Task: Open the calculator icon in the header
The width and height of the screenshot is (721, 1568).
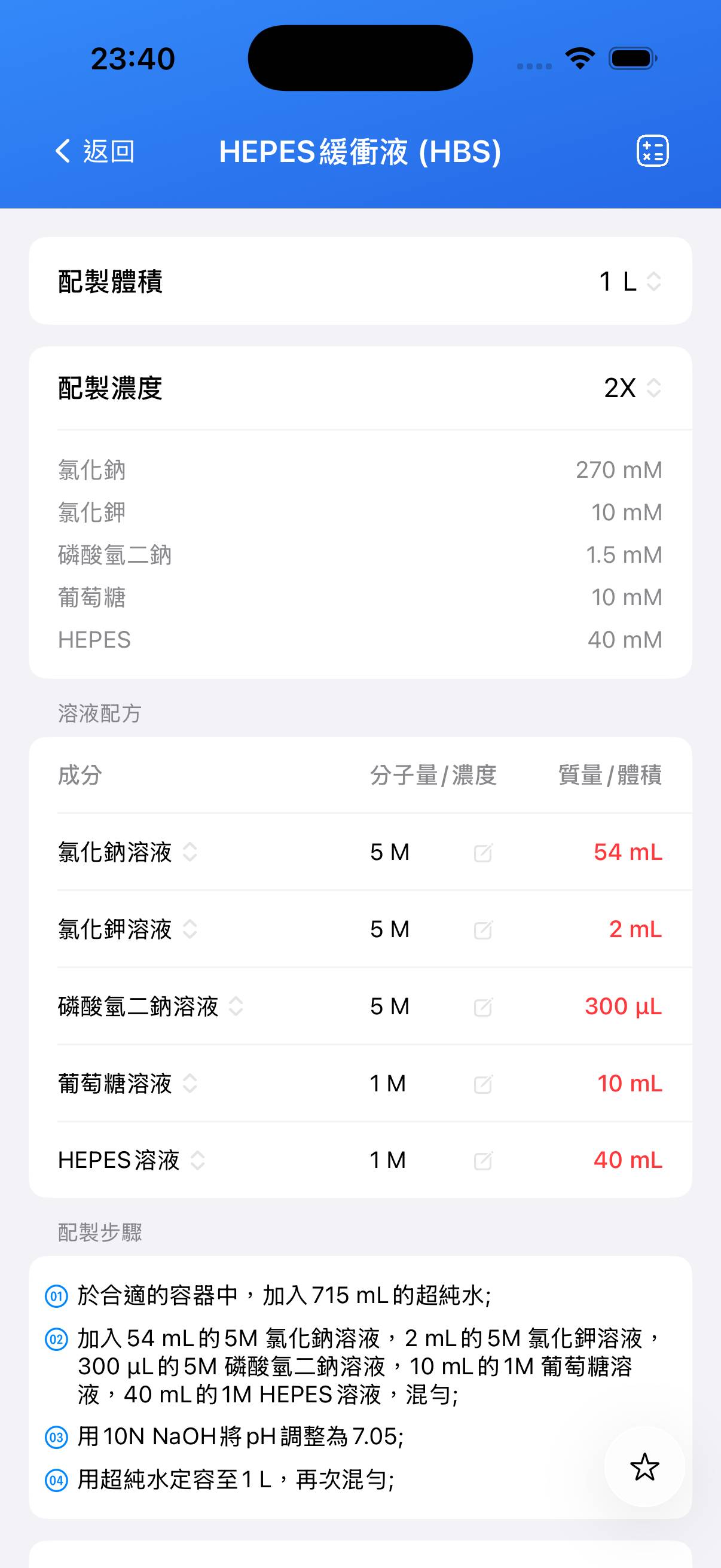Action: [652, 151]
